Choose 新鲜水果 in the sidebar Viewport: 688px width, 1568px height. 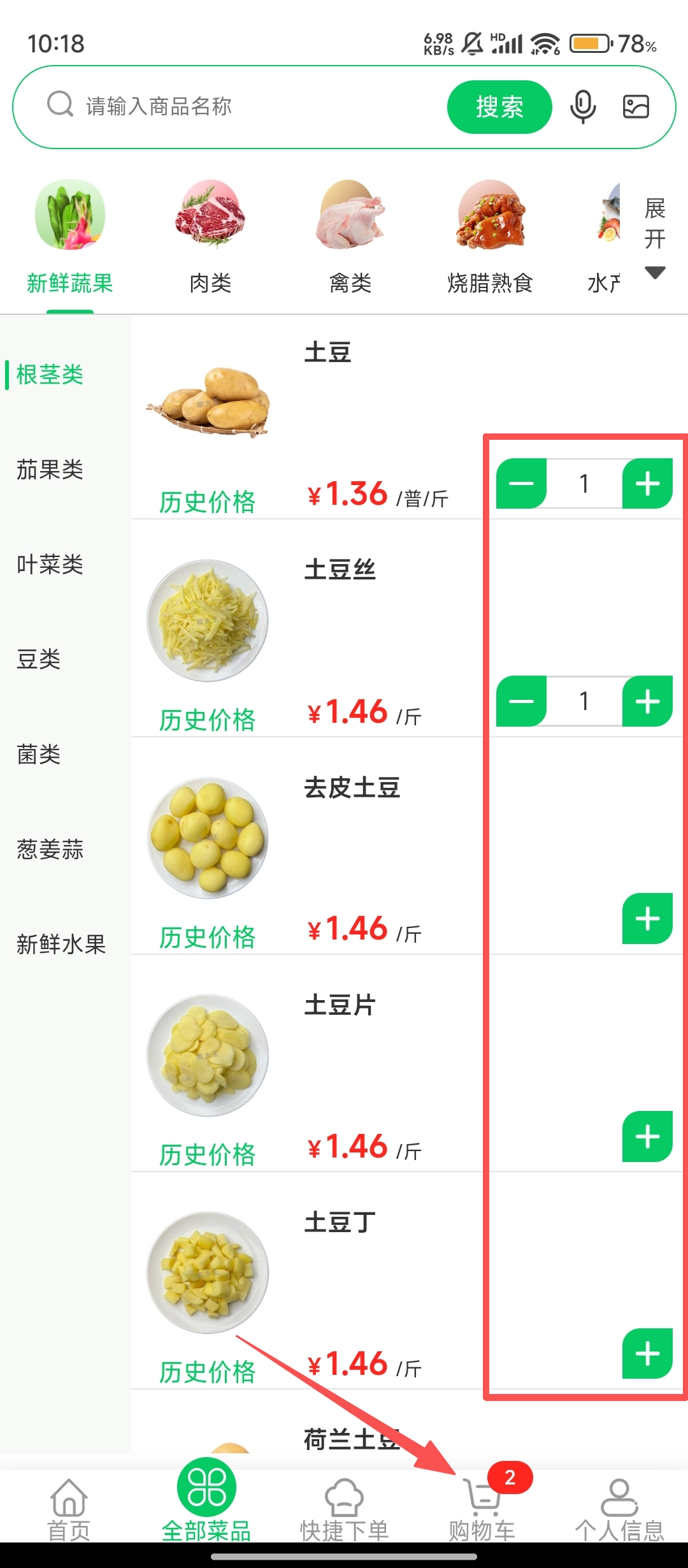(x=61, y=944)
